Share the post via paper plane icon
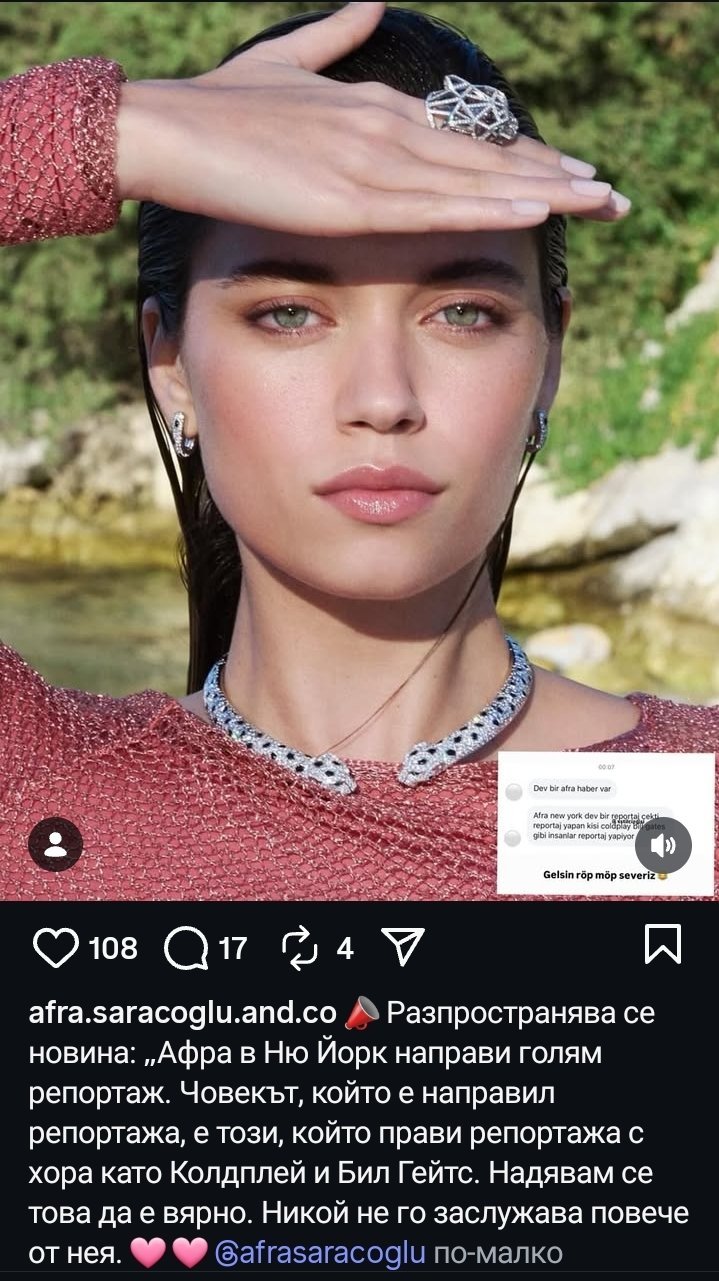The image size is (719, 1281). click(404, 946)
